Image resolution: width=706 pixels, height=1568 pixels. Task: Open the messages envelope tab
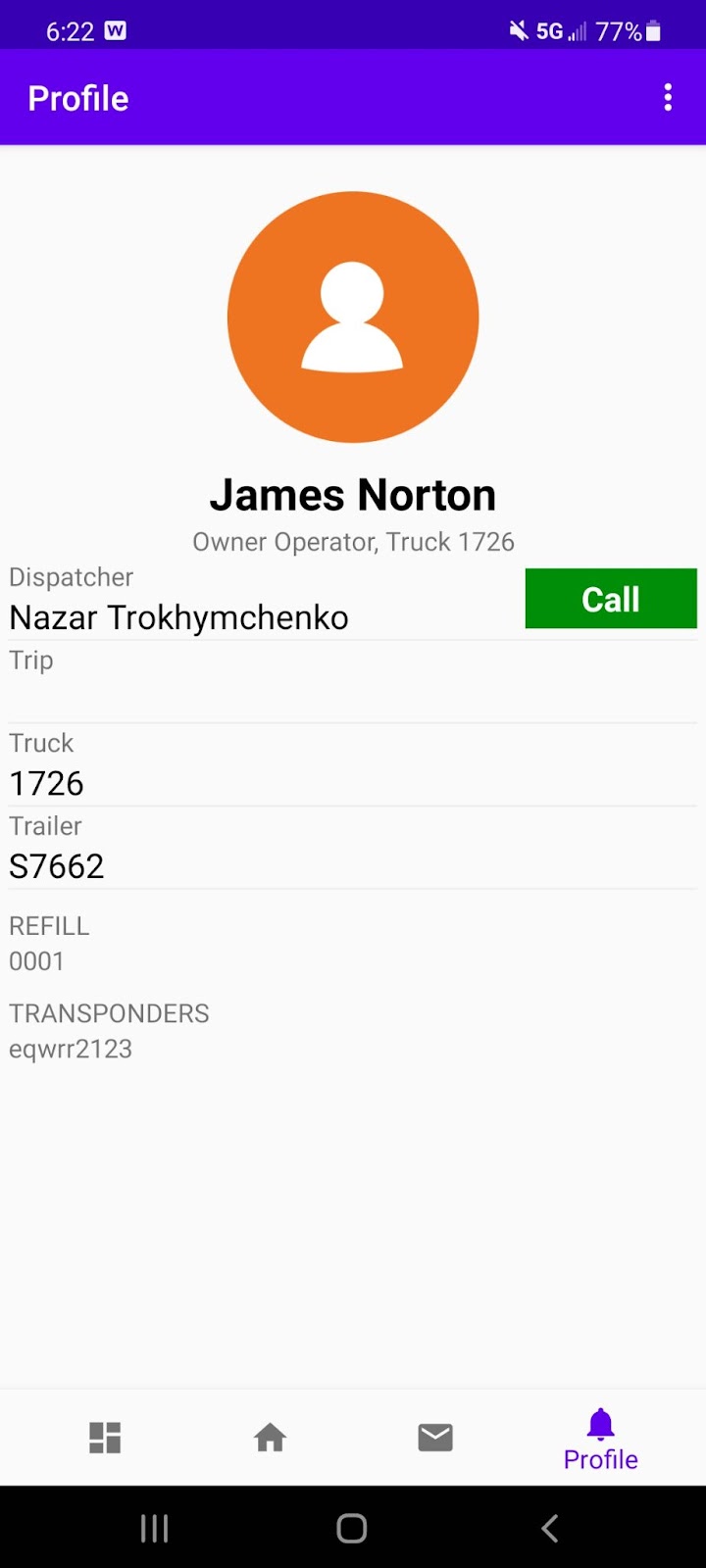click(435, 1438)
